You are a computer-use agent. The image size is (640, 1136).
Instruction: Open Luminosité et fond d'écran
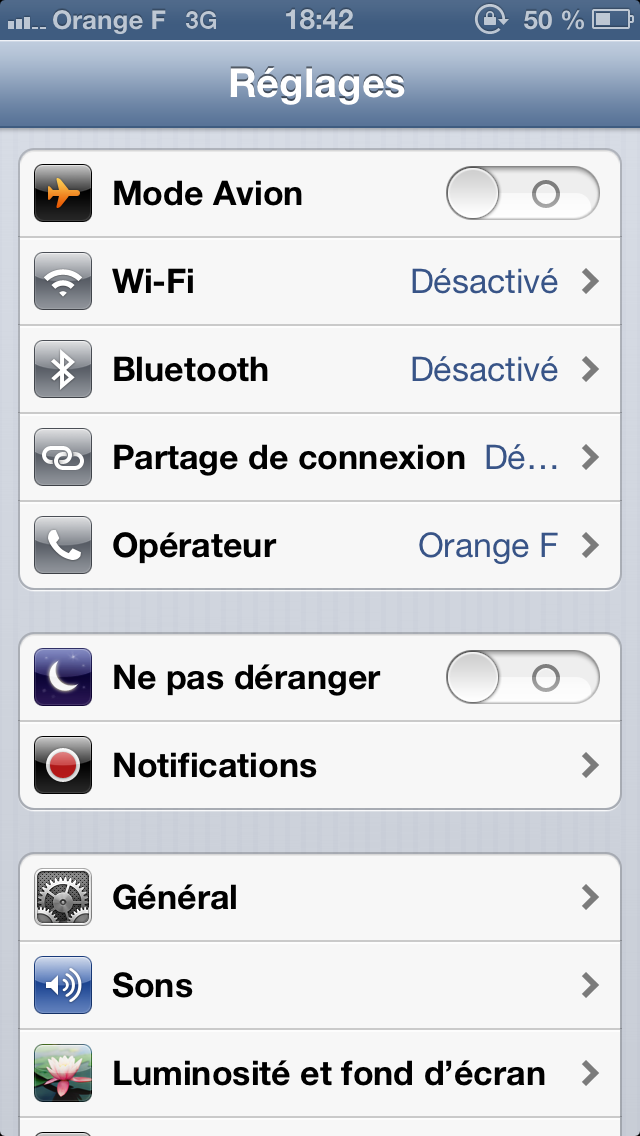click(x=320, y=1073)
